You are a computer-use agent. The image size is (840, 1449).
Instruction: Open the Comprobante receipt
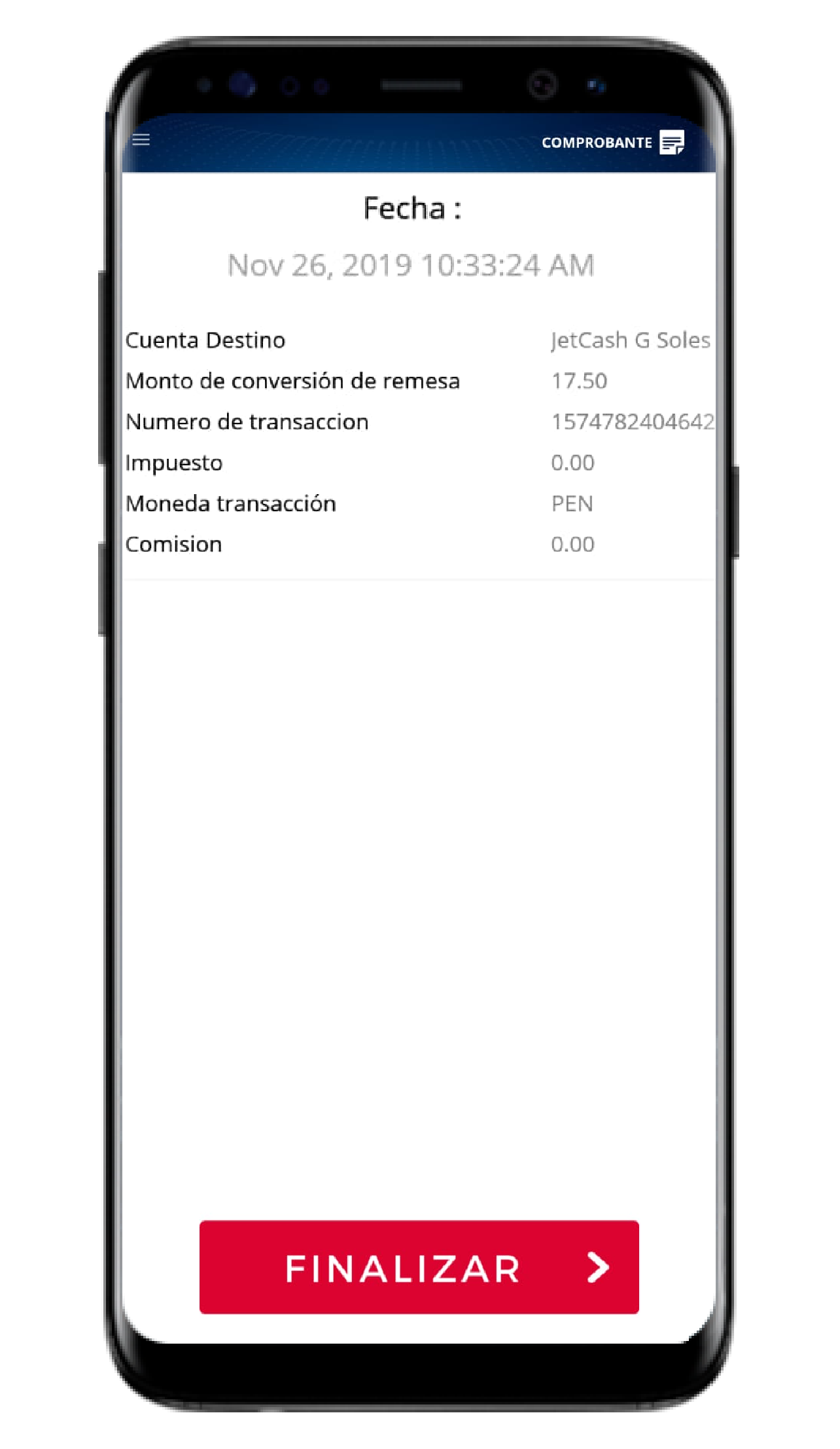point(613,142)
